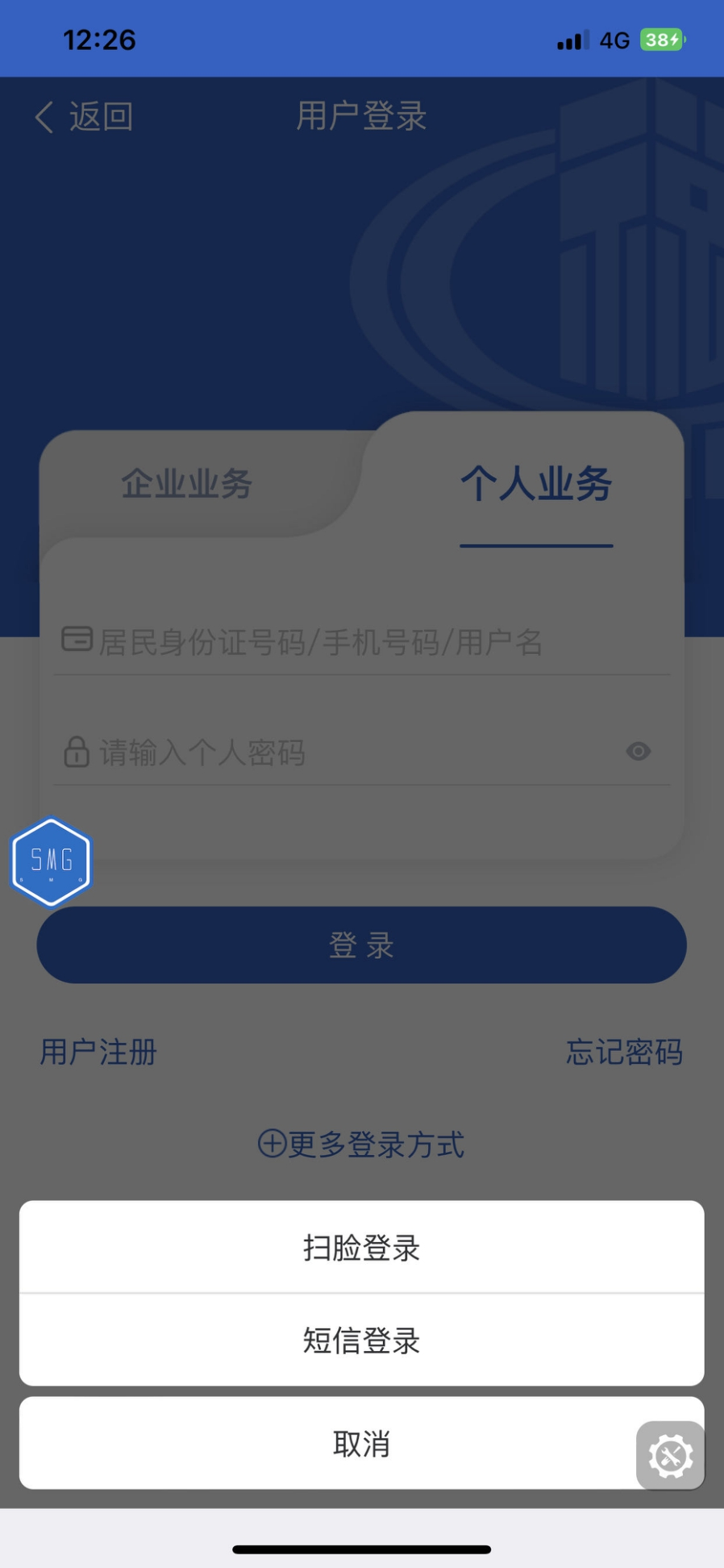Open the floating gear tools button
Viewport: 724px width, 1568px height.
pos(670,1455)
